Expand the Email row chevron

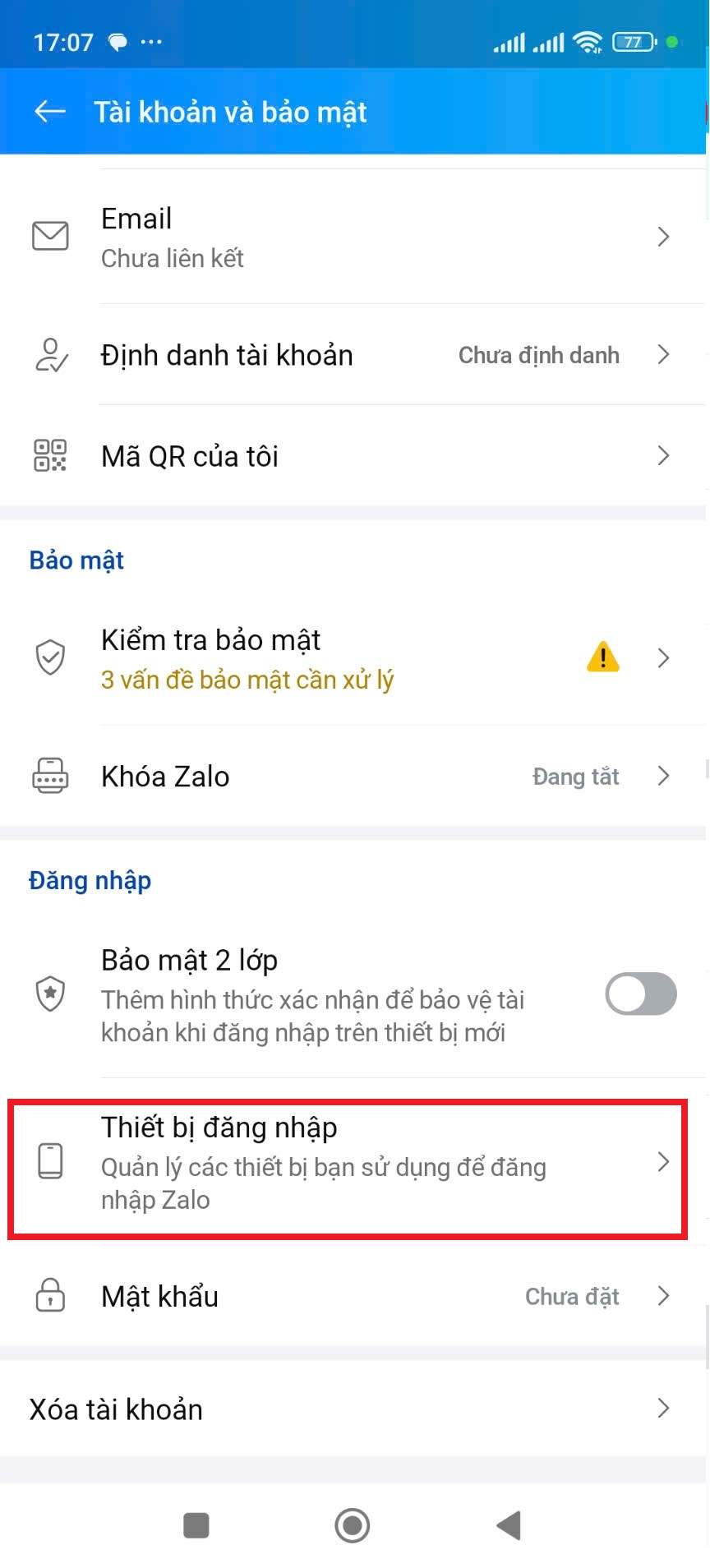(x=664, y=237)
